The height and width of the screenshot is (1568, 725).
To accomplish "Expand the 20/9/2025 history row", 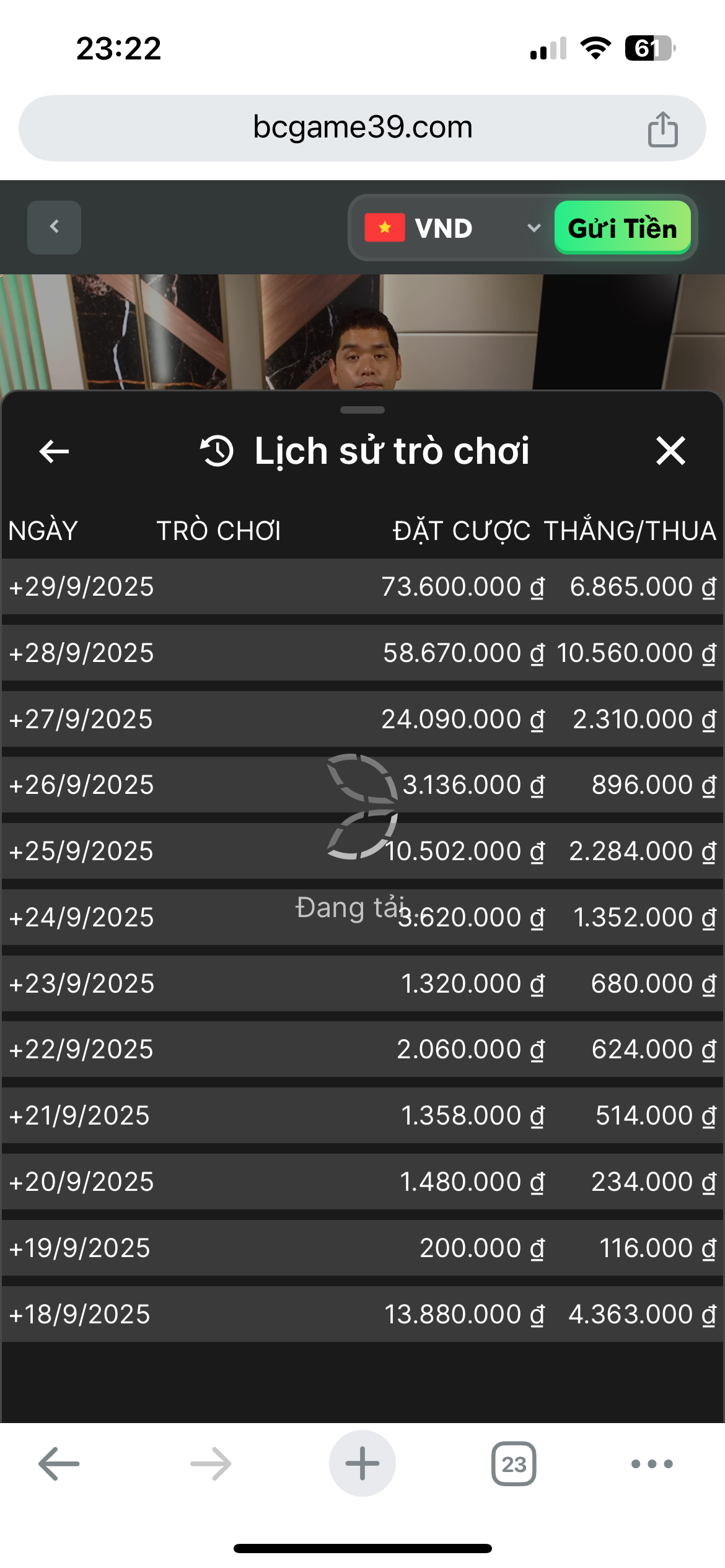I will pyautogui.click(x=81, y=1182).
